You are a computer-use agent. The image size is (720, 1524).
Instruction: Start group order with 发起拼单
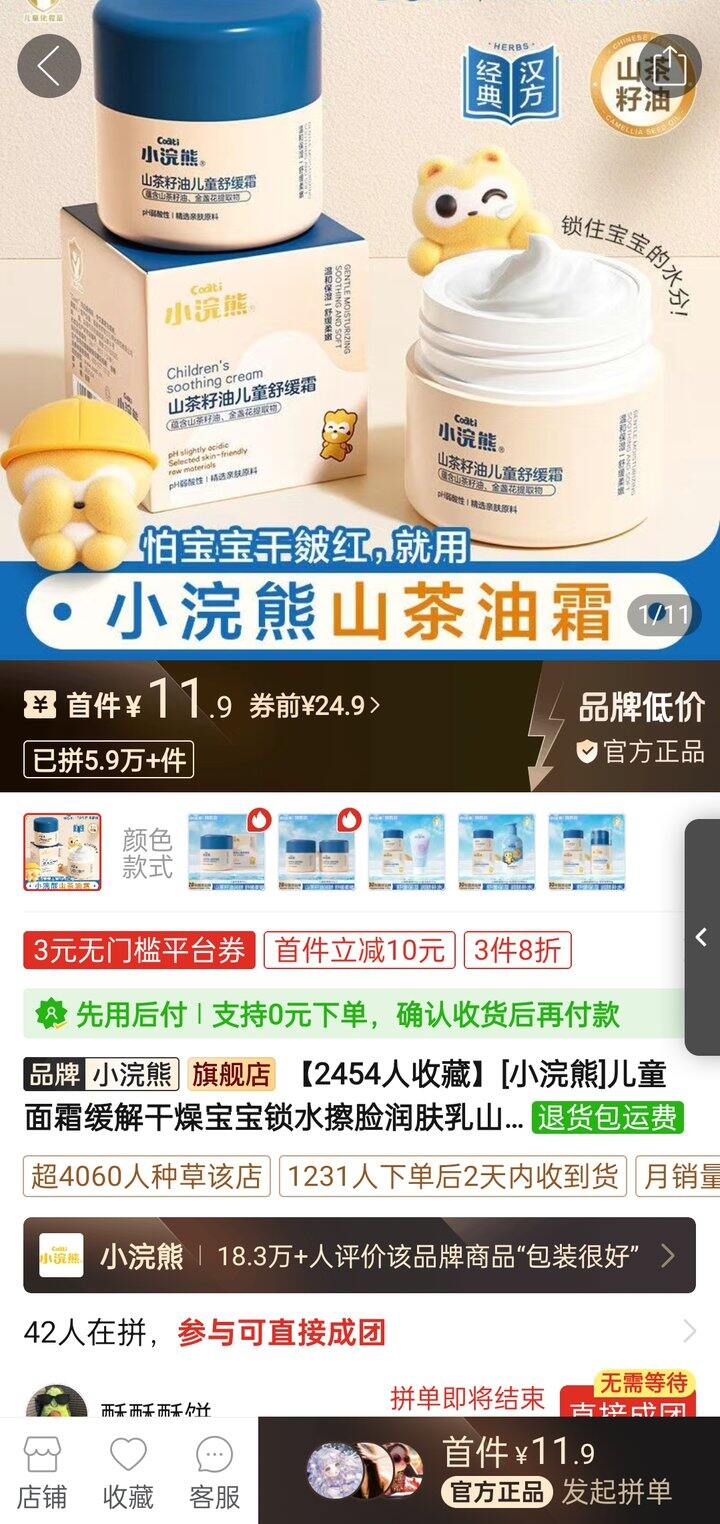[560, 1472]
